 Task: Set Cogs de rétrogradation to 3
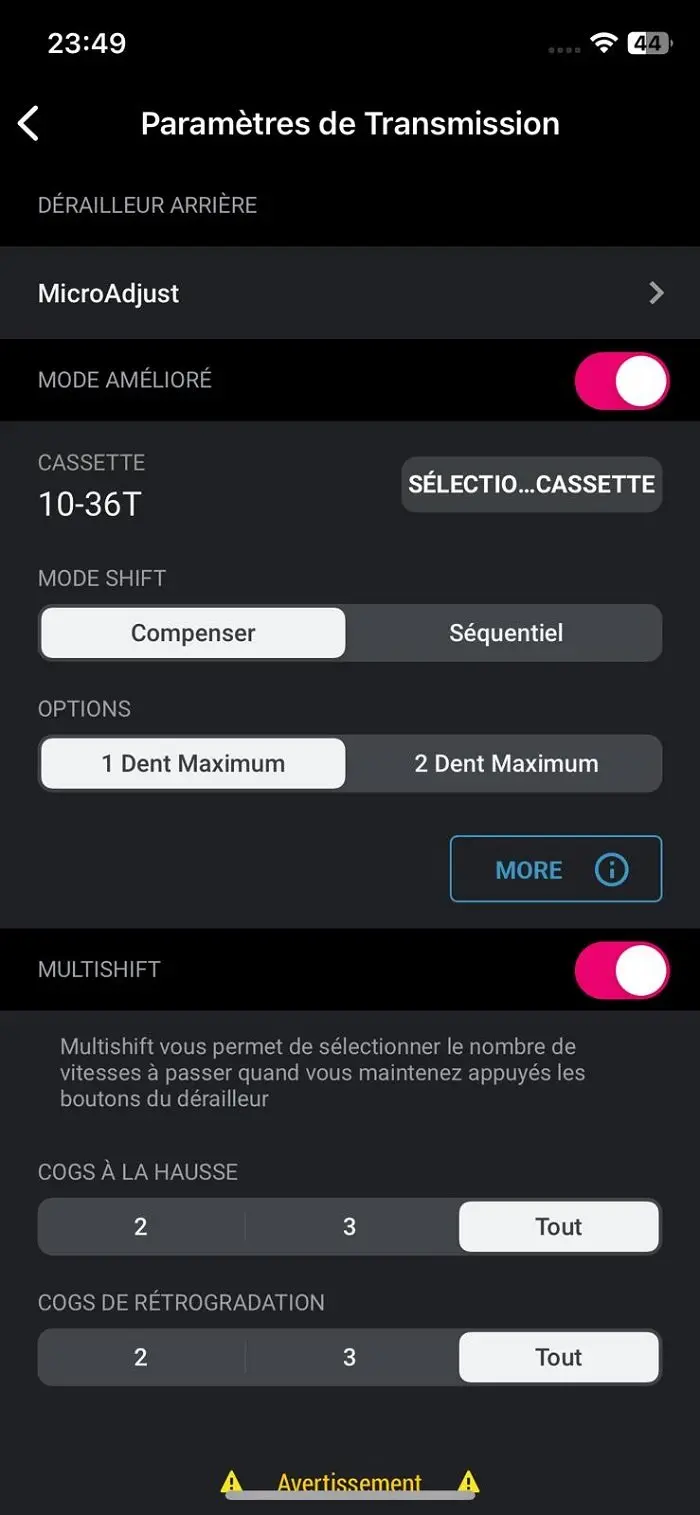pyautogui.click(x=350, y=1357)
